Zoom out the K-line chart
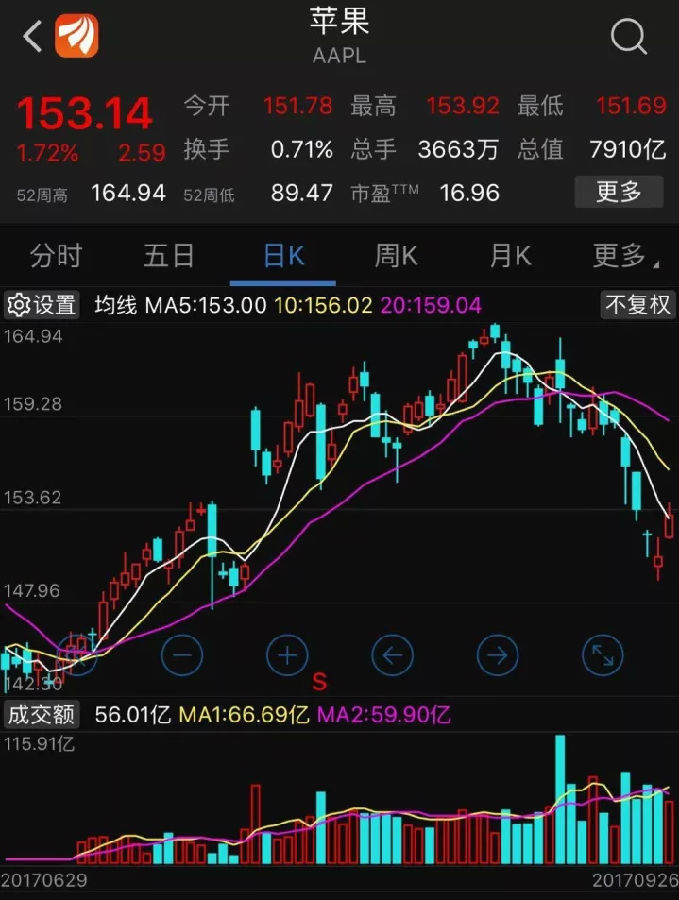This screenshot has width=679, height=900. 182,656
